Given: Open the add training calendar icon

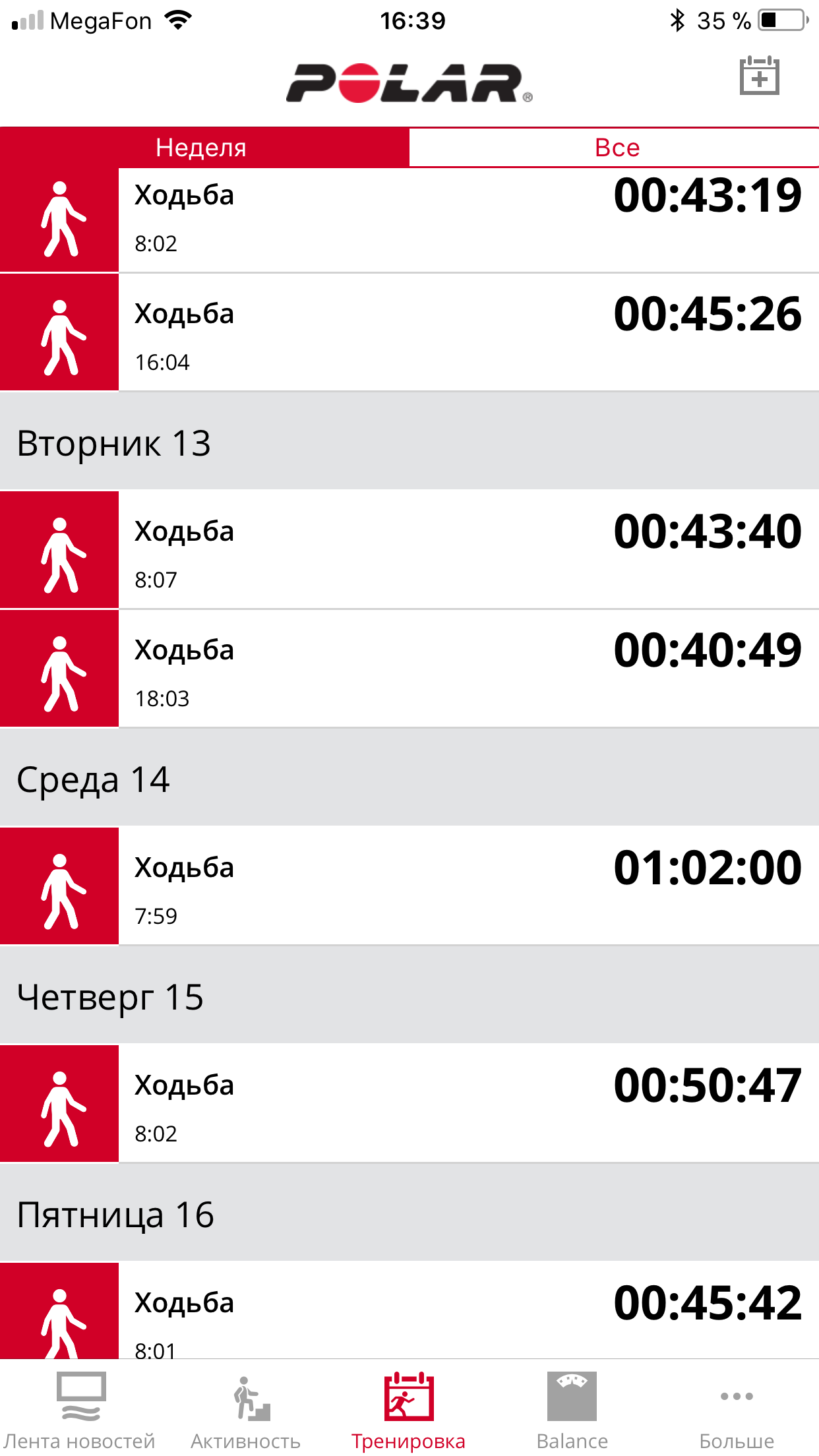Looking at the screenshot, I should tap(759, 76).
